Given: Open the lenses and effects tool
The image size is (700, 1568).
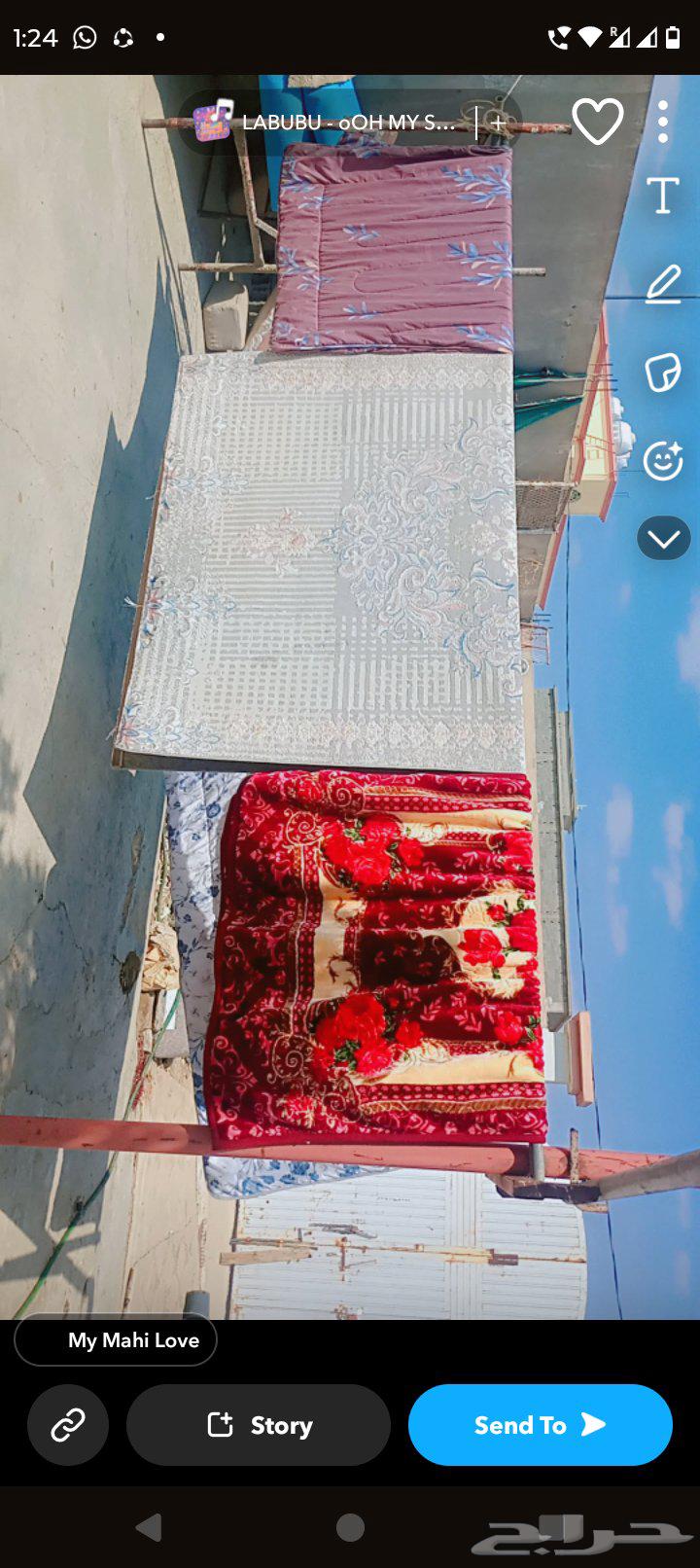Looking at the screenshot, I should 662,459.
